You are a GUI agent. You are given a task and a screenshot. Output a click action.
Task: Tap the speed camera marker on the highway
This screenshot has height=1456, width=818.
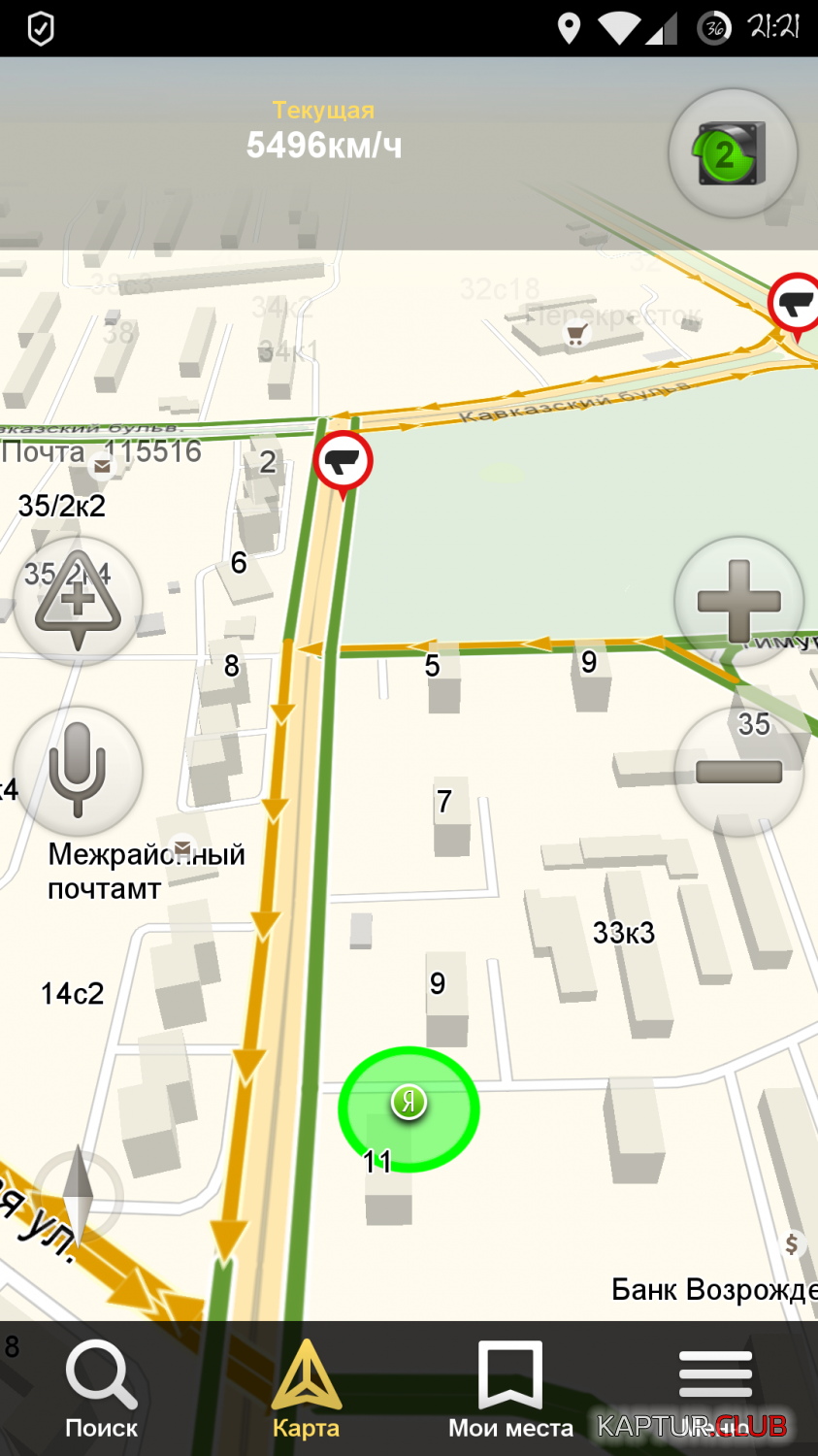click(x=343, y=463)
